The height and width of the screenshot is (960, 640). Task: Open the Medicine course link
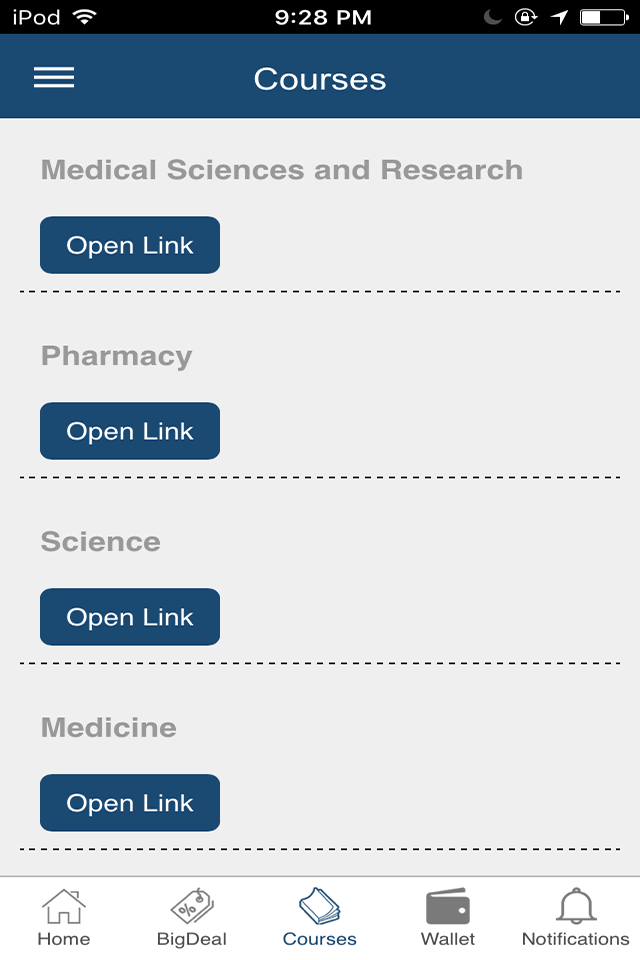[x=130, y=803]
